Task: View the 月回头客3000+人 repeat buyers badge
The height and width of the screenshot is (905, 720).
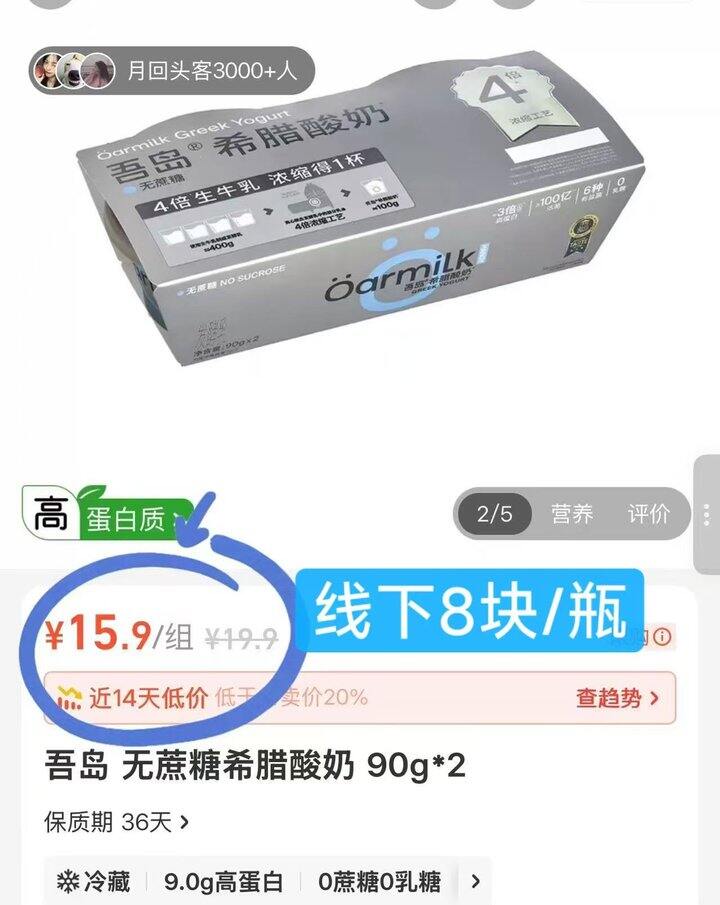Action: point(171,70)
